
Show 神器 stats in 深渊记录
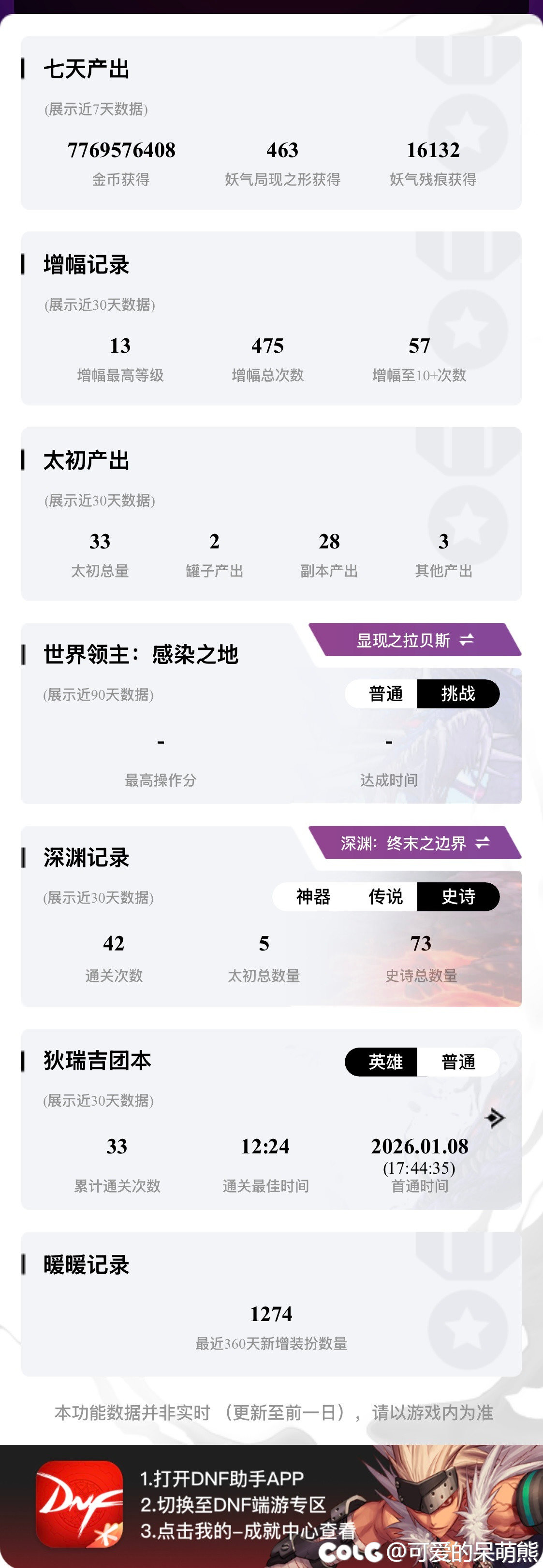(x=313, y=897)
